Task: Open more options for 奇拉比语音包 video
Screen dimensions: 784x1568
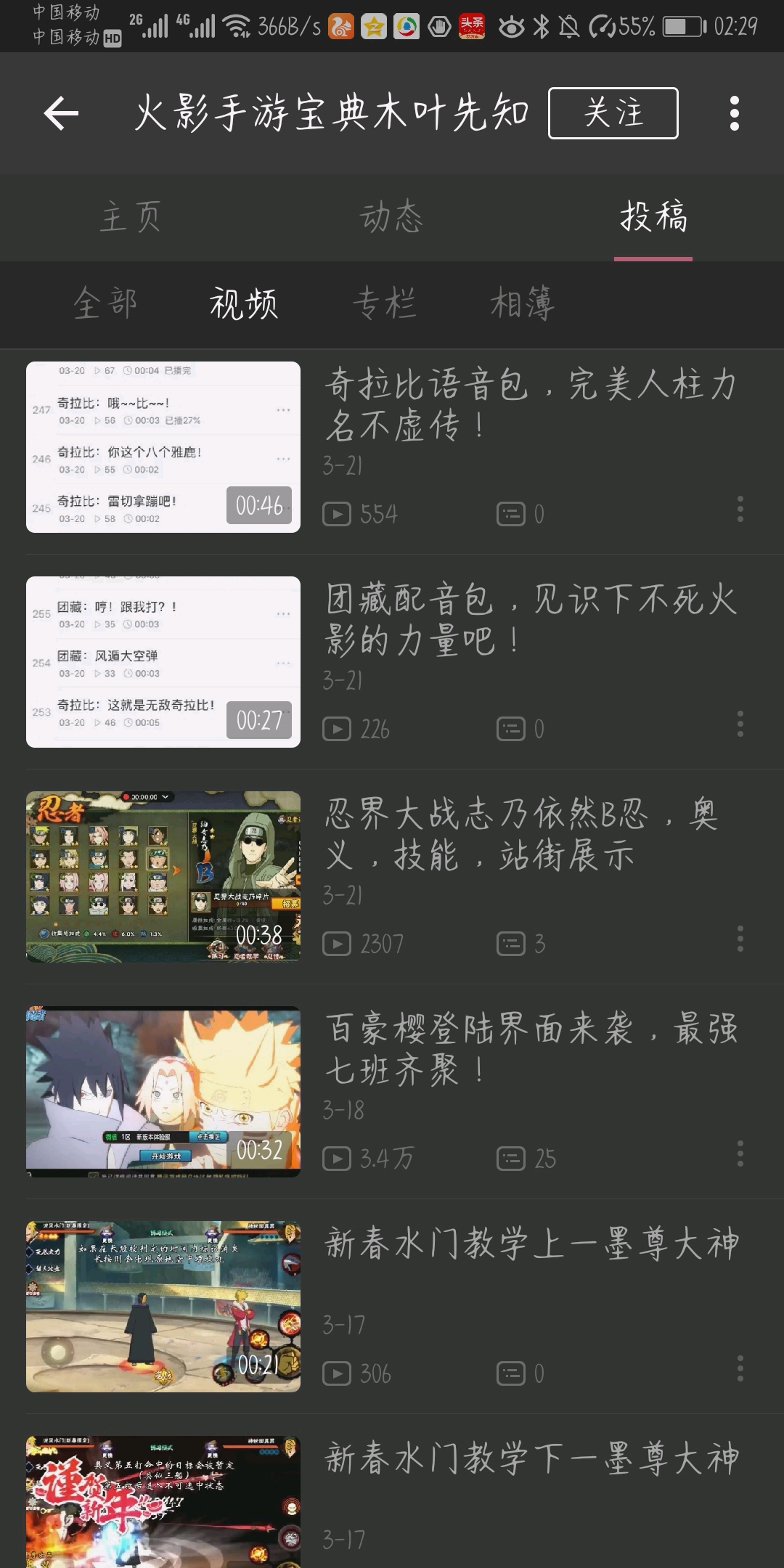Action: (740, 509)
